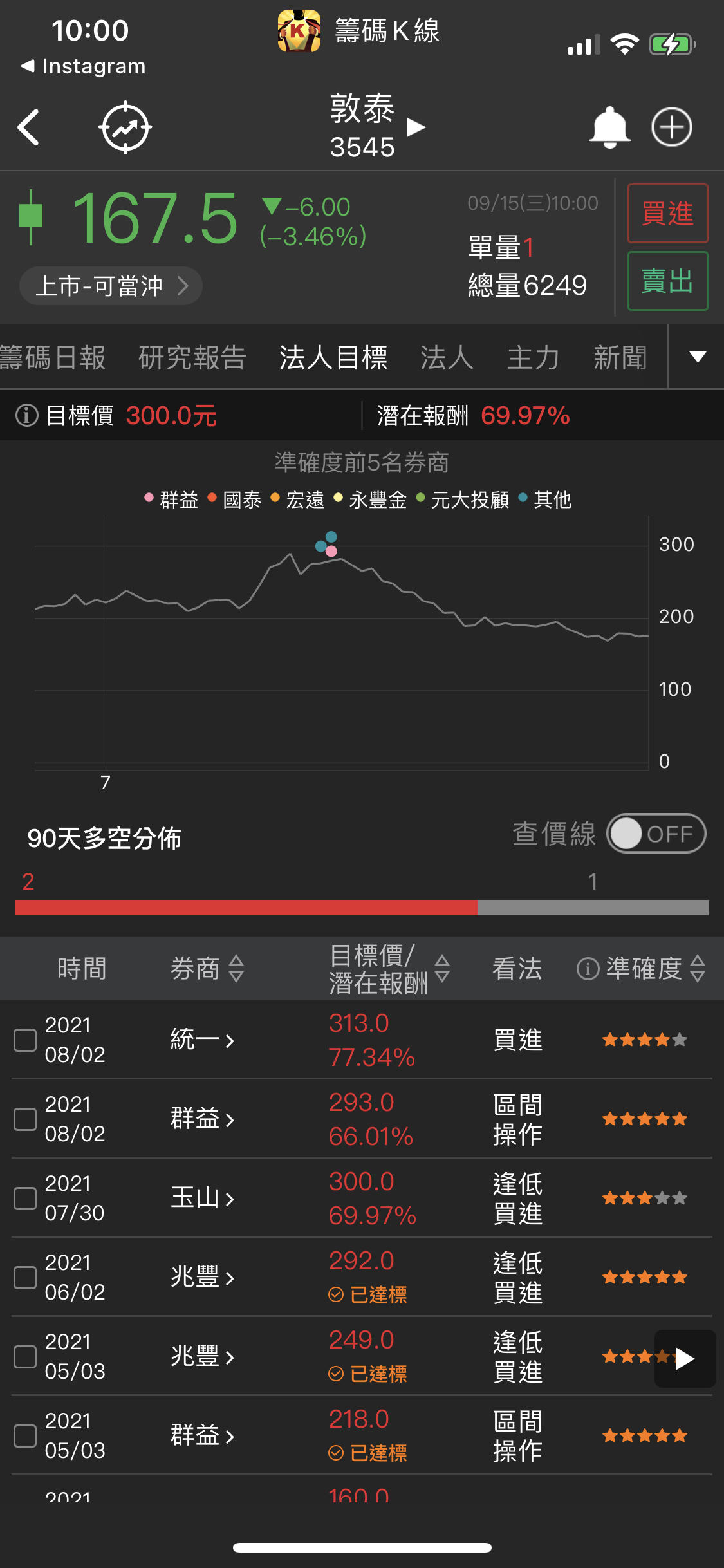Image resolution: width=724 pixels, height=1568 pixels.
Task: Open broker 玉山 details
Action: [x=202, y=1198]
